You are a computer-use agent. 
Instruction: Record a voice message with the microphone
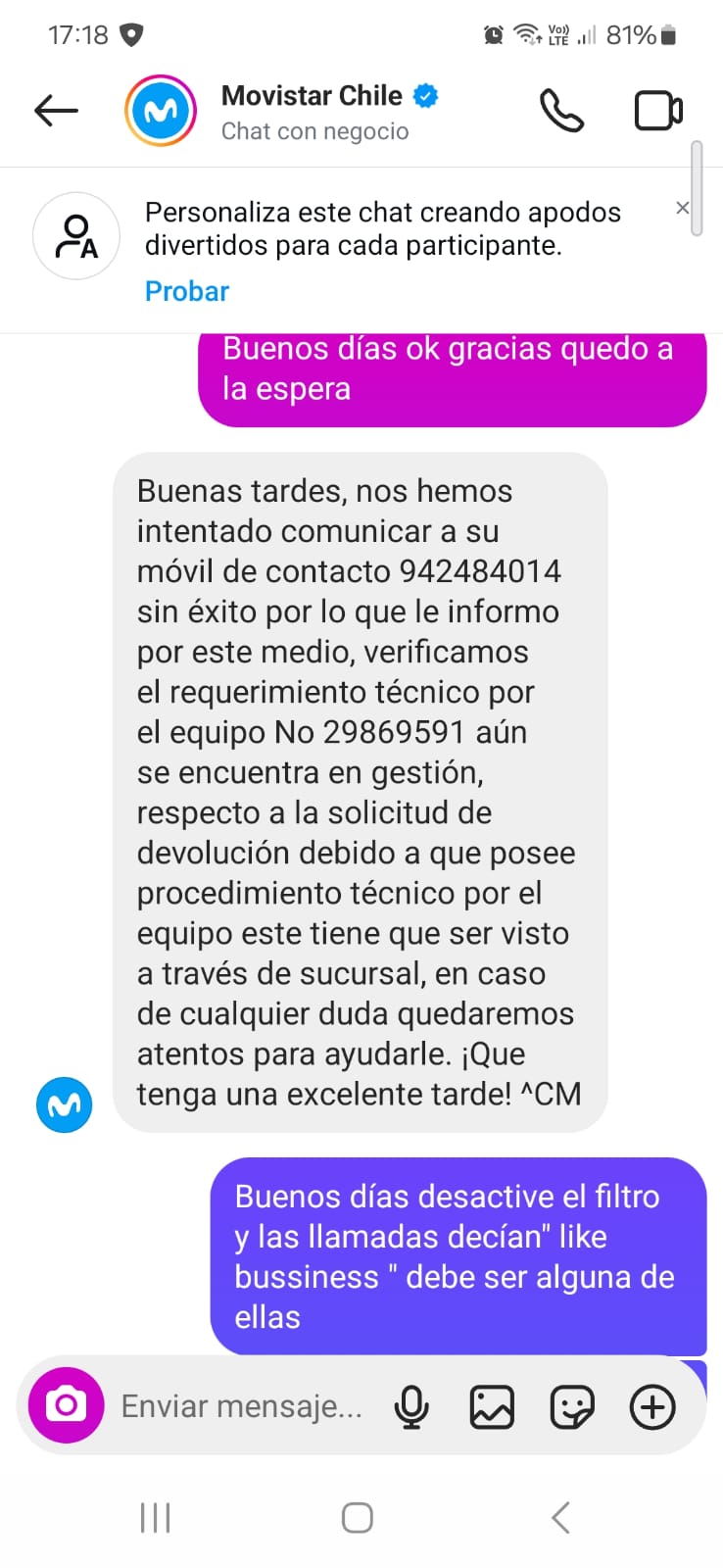pyautogui.click(x=411, y=1407)
